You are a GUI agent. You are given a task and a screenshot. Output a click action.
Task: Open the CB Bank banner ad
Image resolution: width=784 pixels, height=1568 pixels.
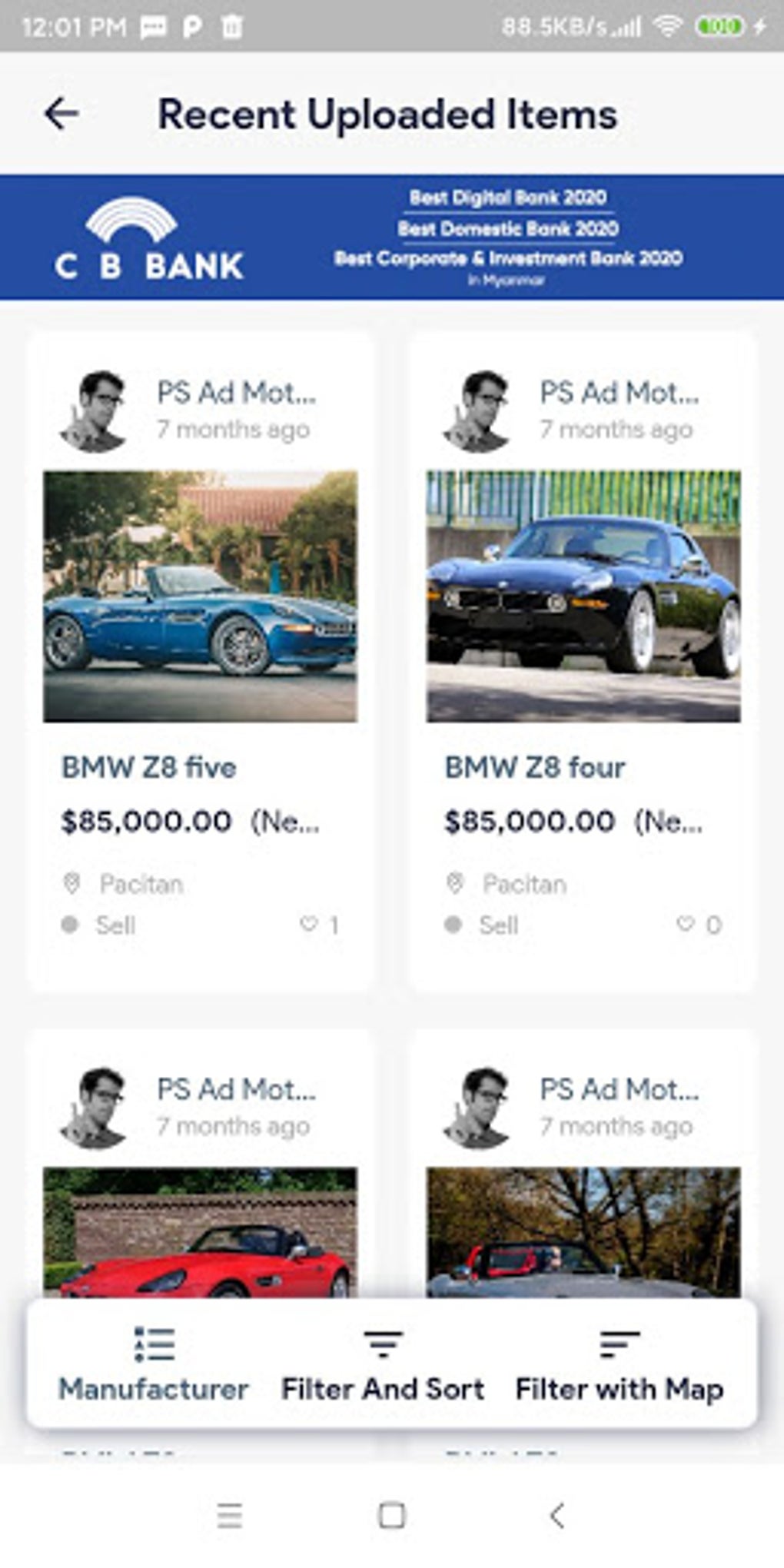[392, 237]
